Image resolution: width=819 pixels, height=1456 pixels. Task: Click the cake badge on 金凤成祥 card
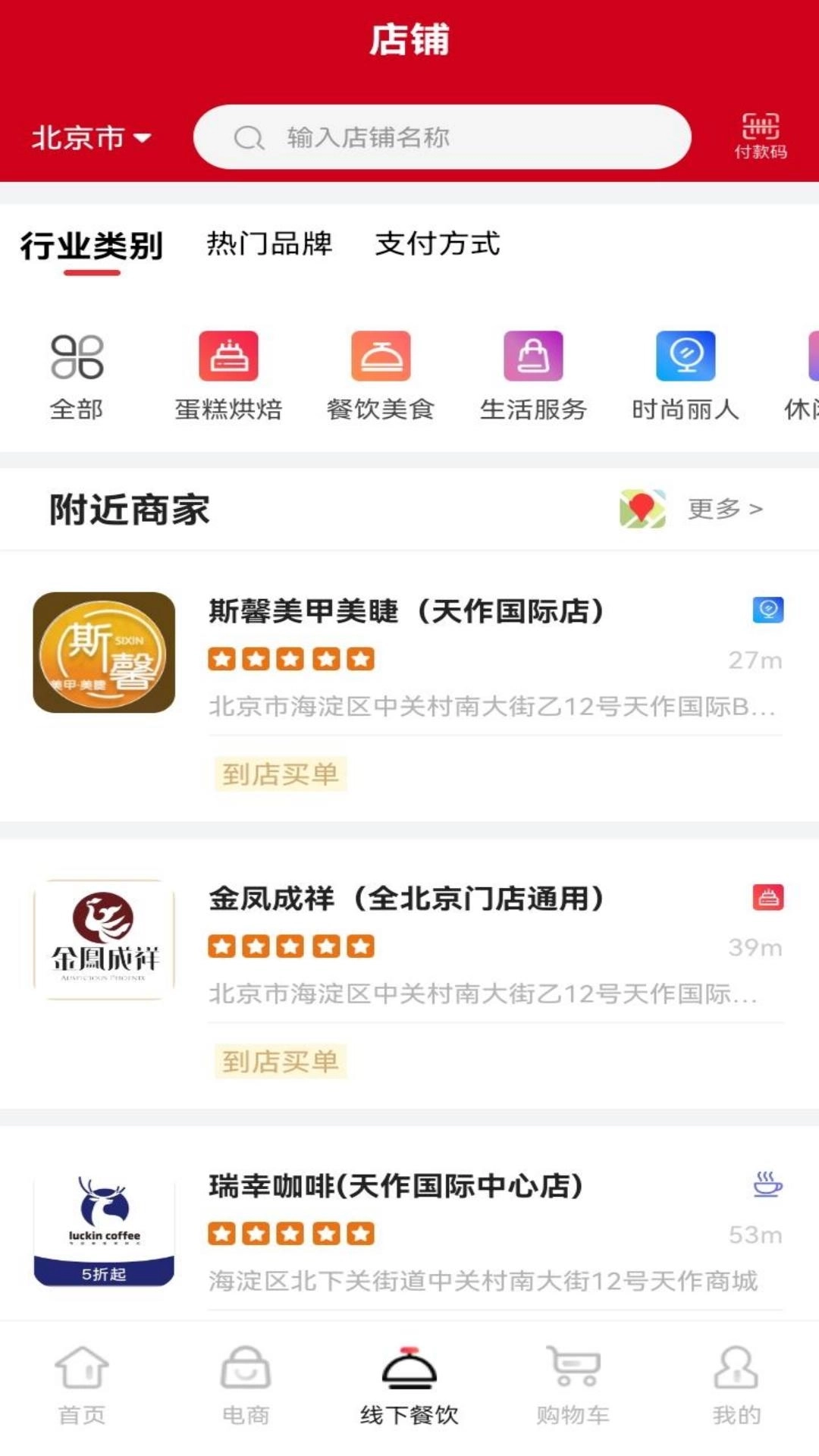(x=767, y=899)
